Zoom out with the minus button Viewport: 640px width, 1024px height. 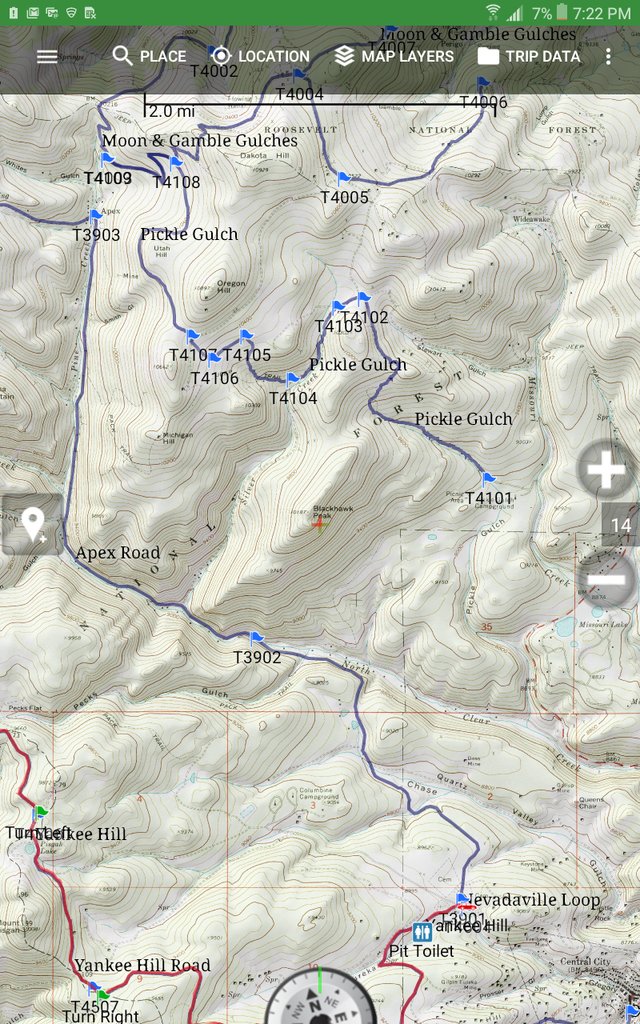click(x=606, y=580)
